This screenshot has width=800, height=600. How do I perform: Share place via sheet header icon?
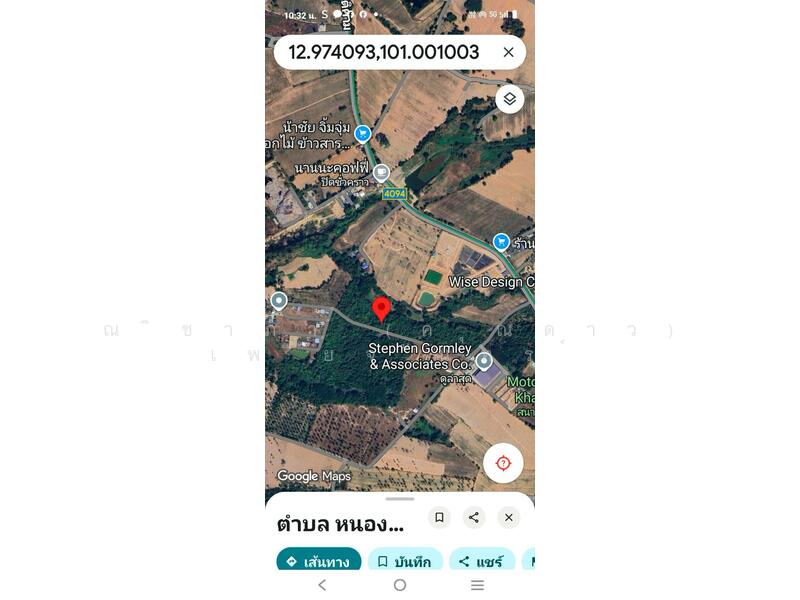click(x=474, y=517)
